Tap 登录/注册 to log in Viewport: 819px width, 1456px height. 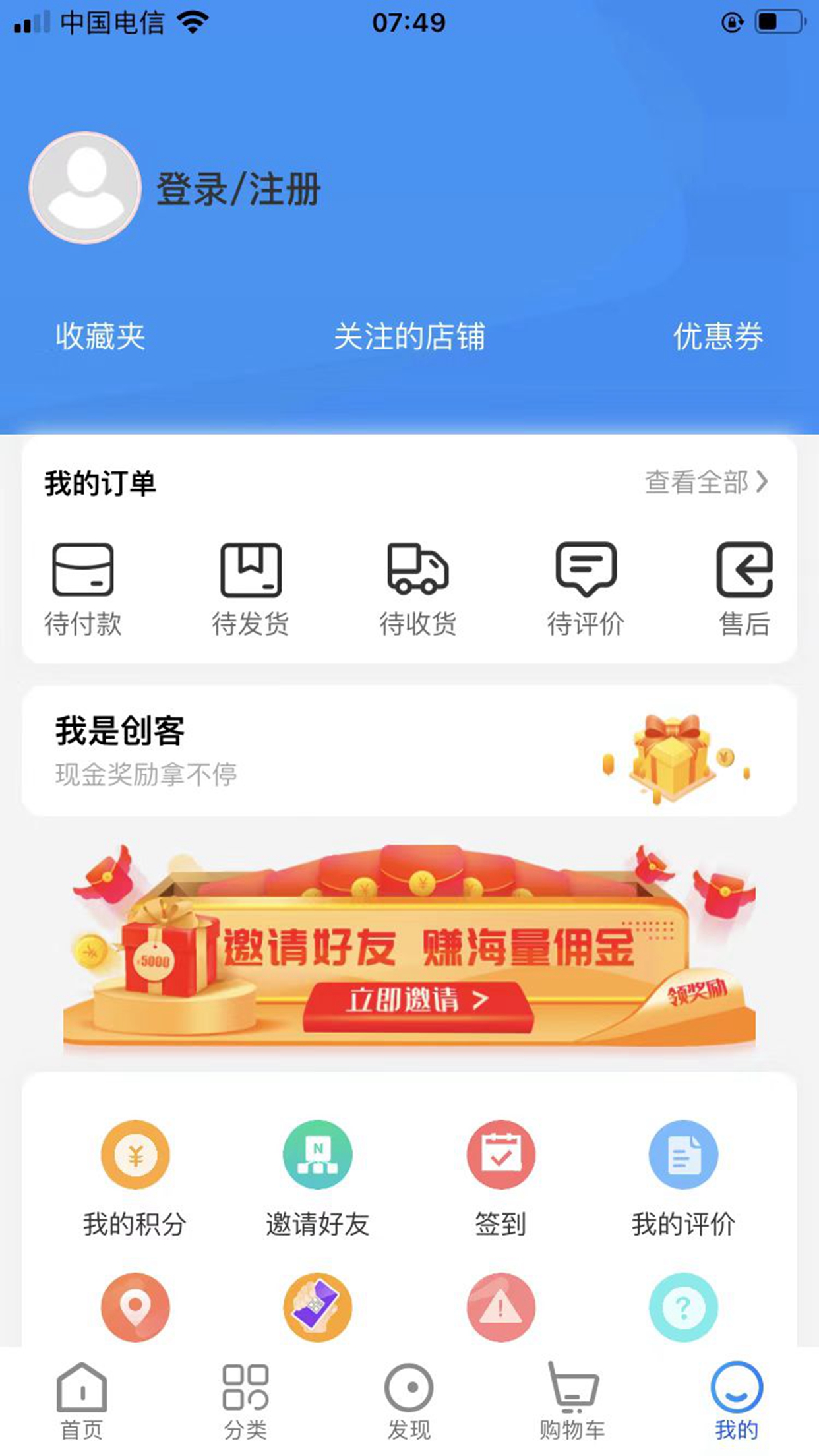click(237, 190)
